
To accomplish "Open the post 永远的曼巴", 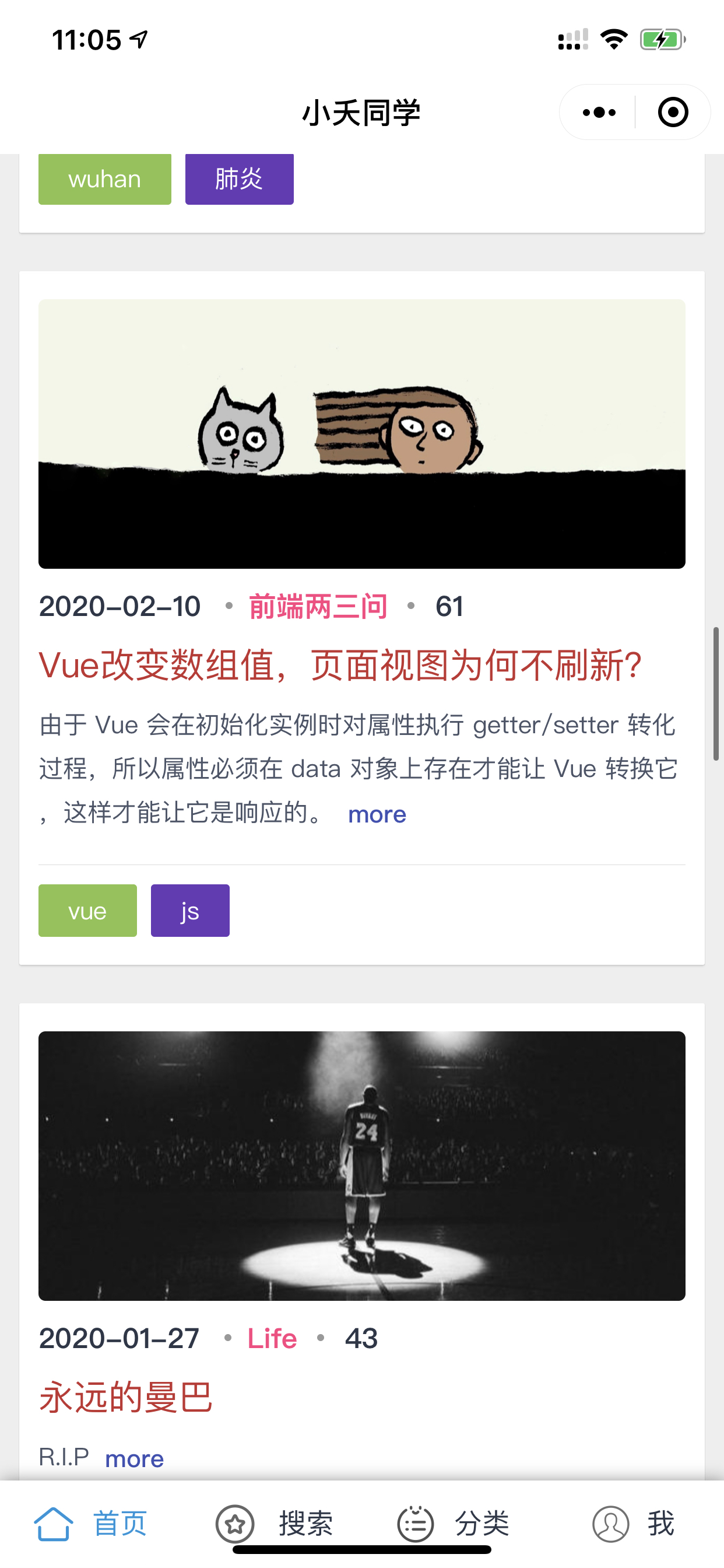I will click(x=126, y=1397).
